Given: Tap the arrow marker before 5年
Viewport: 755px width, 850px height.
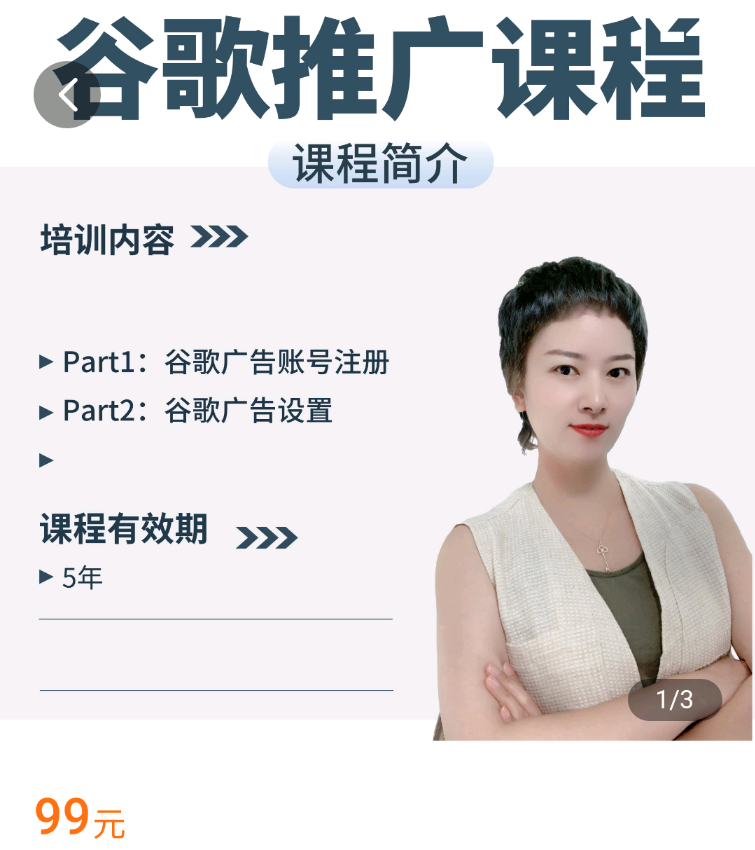Looking at the screenshot, I should tap(46, 575).
